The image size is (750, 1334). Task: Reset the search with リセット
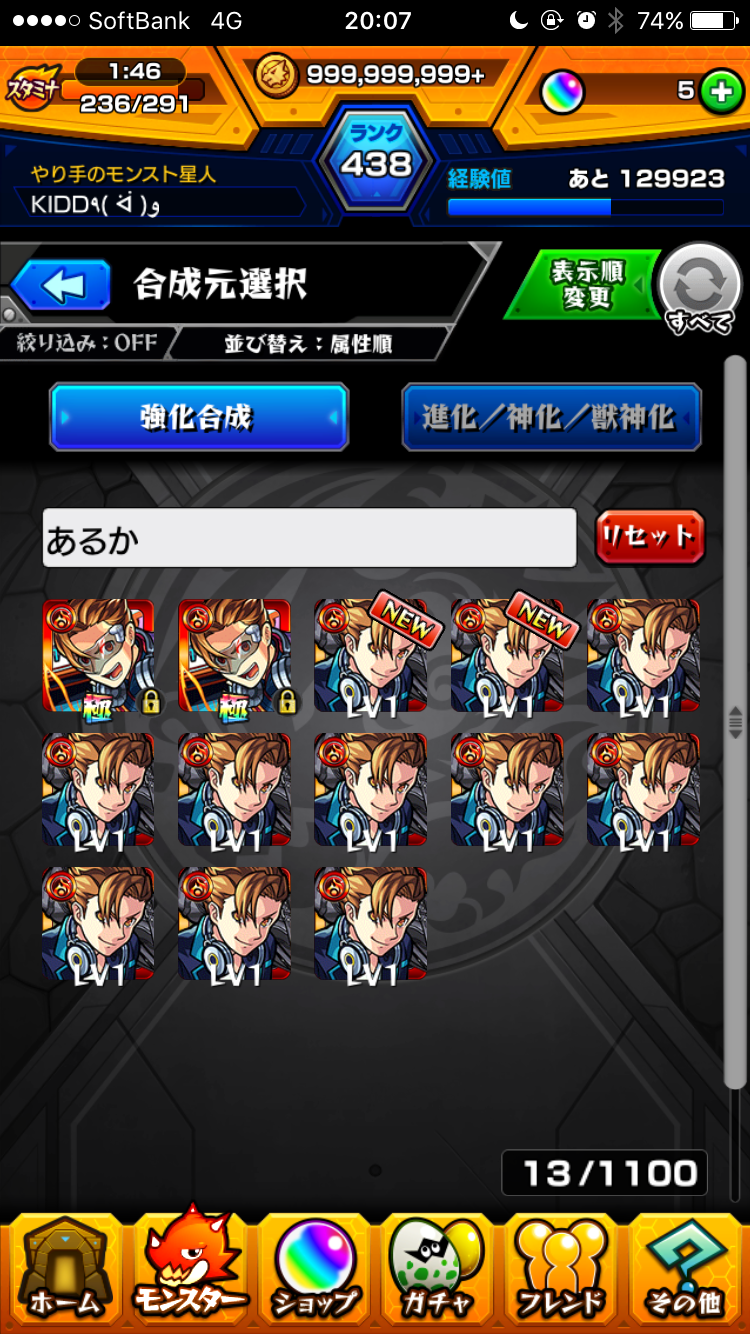pyautogui.click(x=650, y=537)
